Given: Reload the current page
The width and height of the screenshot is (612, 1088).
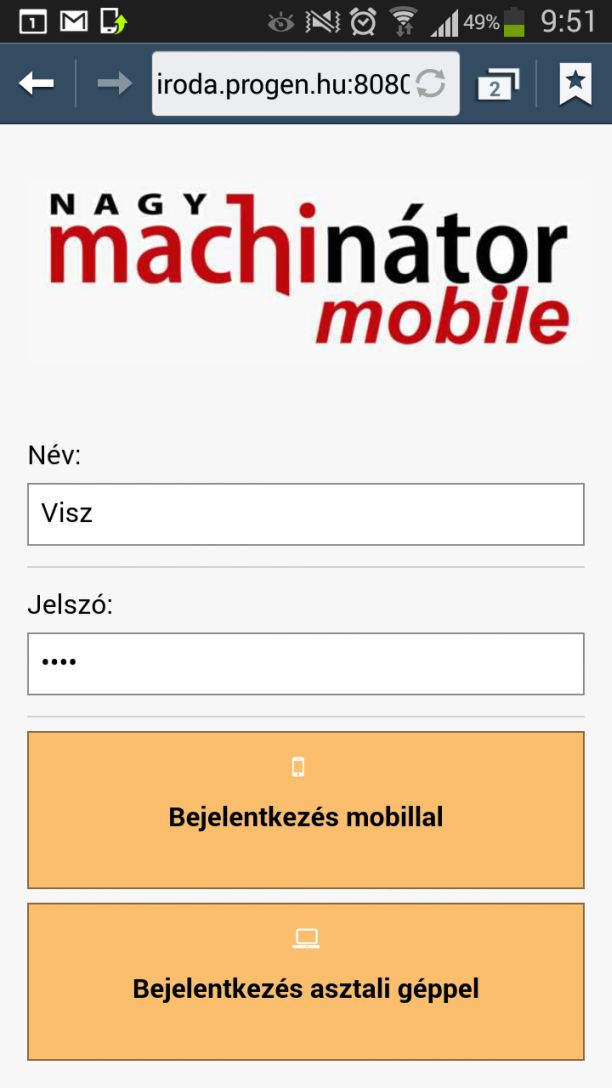Looking at the screenshot, I should (x=431, y=84).
